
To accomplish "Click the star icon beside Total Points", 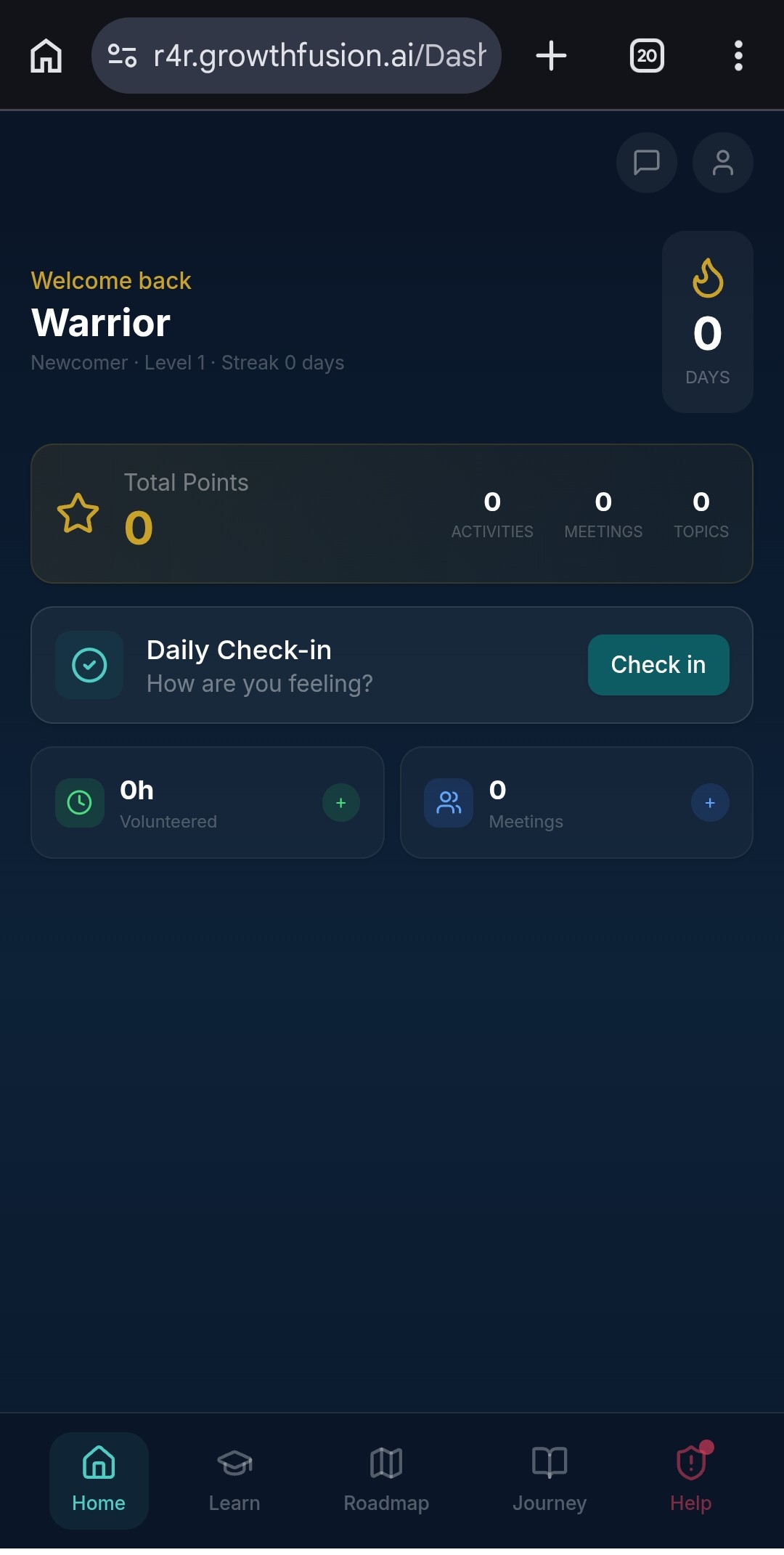I will 78,514.
